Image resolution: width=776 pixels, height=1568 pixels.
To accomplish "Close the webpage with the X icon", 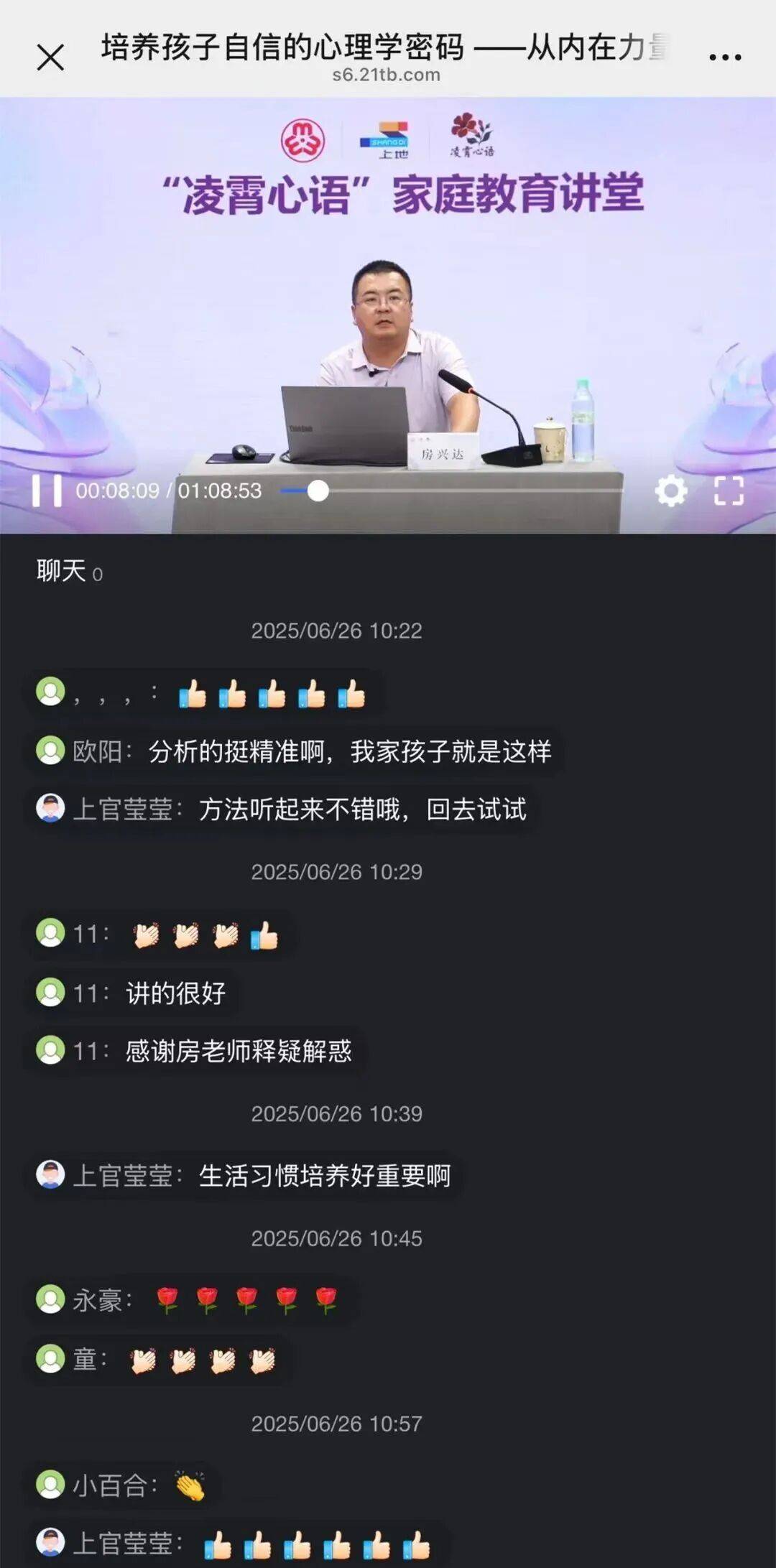I will pyautogui.click(x=50, y=57).
